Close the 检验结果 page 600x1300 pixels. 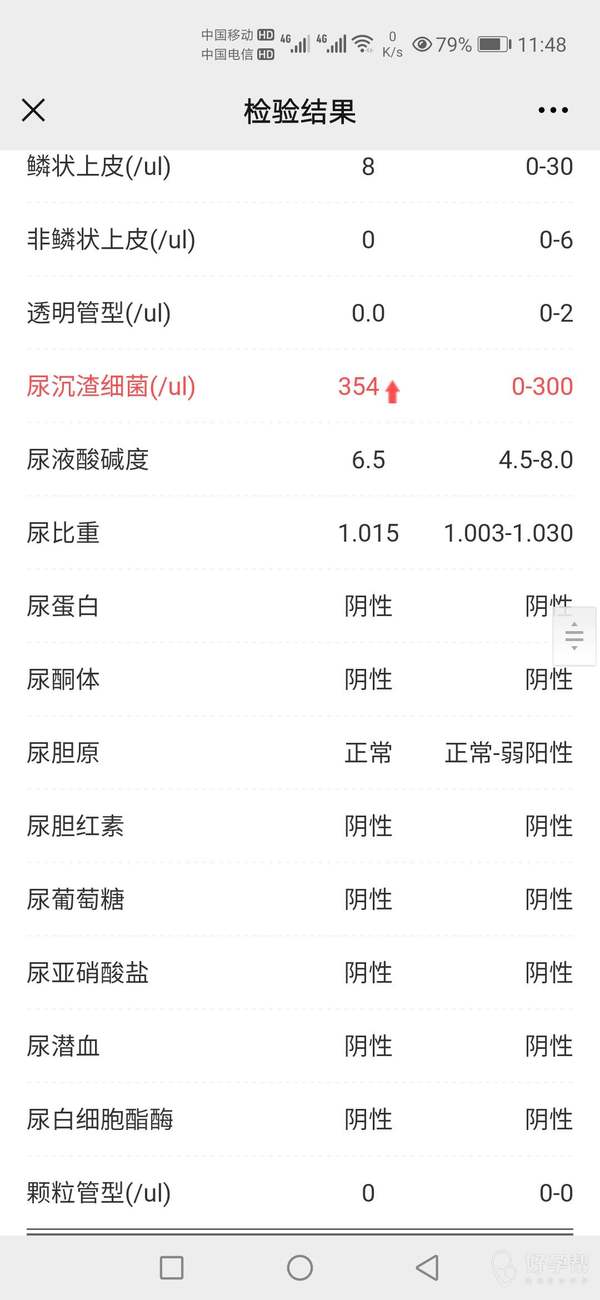[x=33, y=110]
